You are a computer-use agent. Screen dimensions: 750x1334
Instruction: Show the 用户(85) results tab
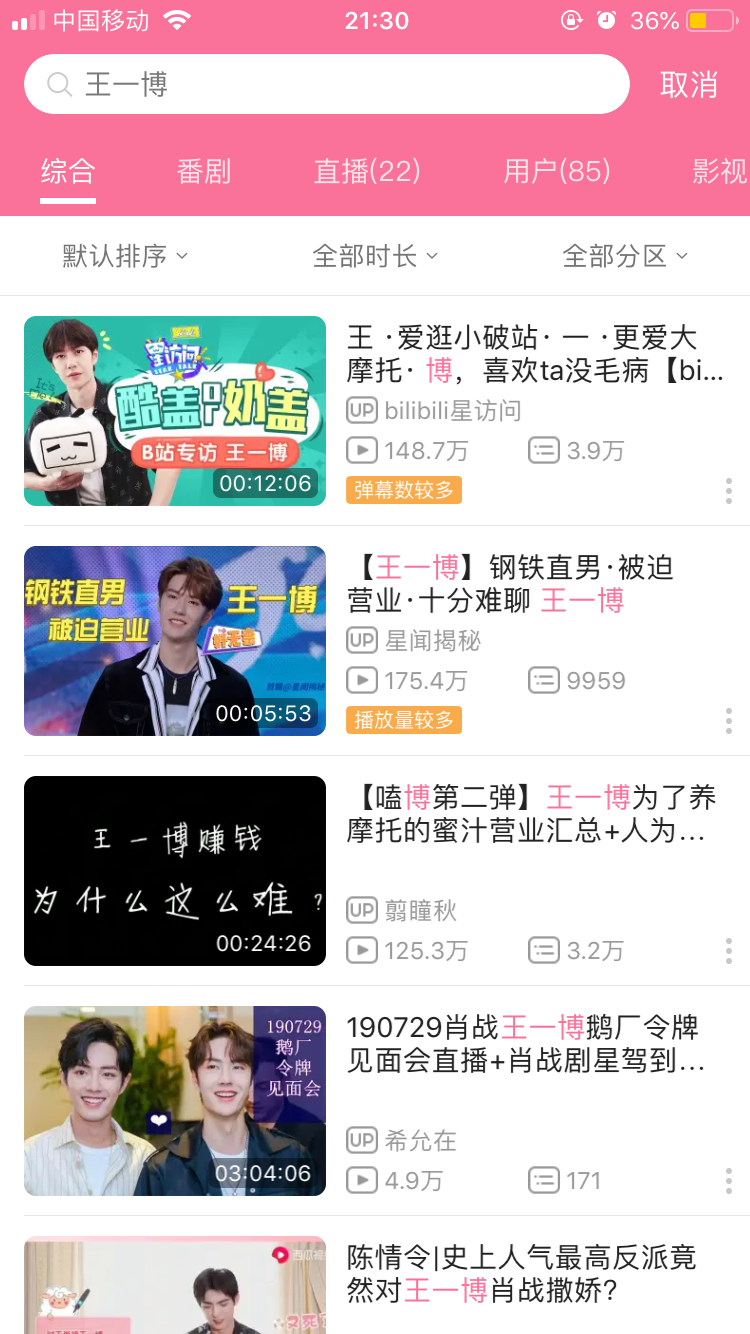coord(557,171)
